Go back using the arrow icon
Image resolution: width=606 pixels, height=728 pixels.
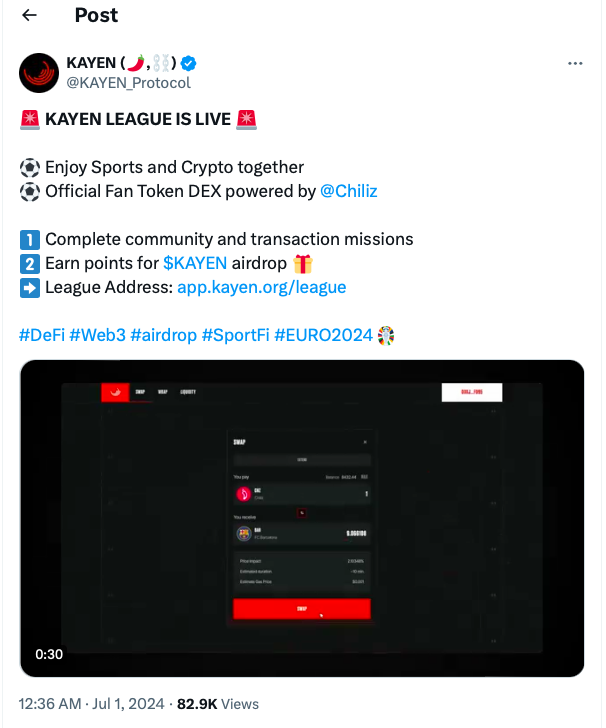click(30, 15)
